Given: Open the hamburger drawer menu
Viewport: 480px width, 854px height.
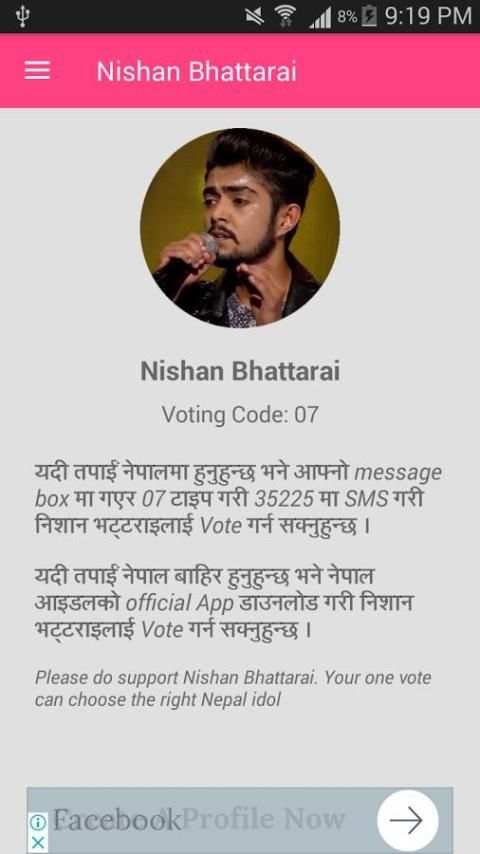Looking at the screenshot, I should click(x=37, y=71).
